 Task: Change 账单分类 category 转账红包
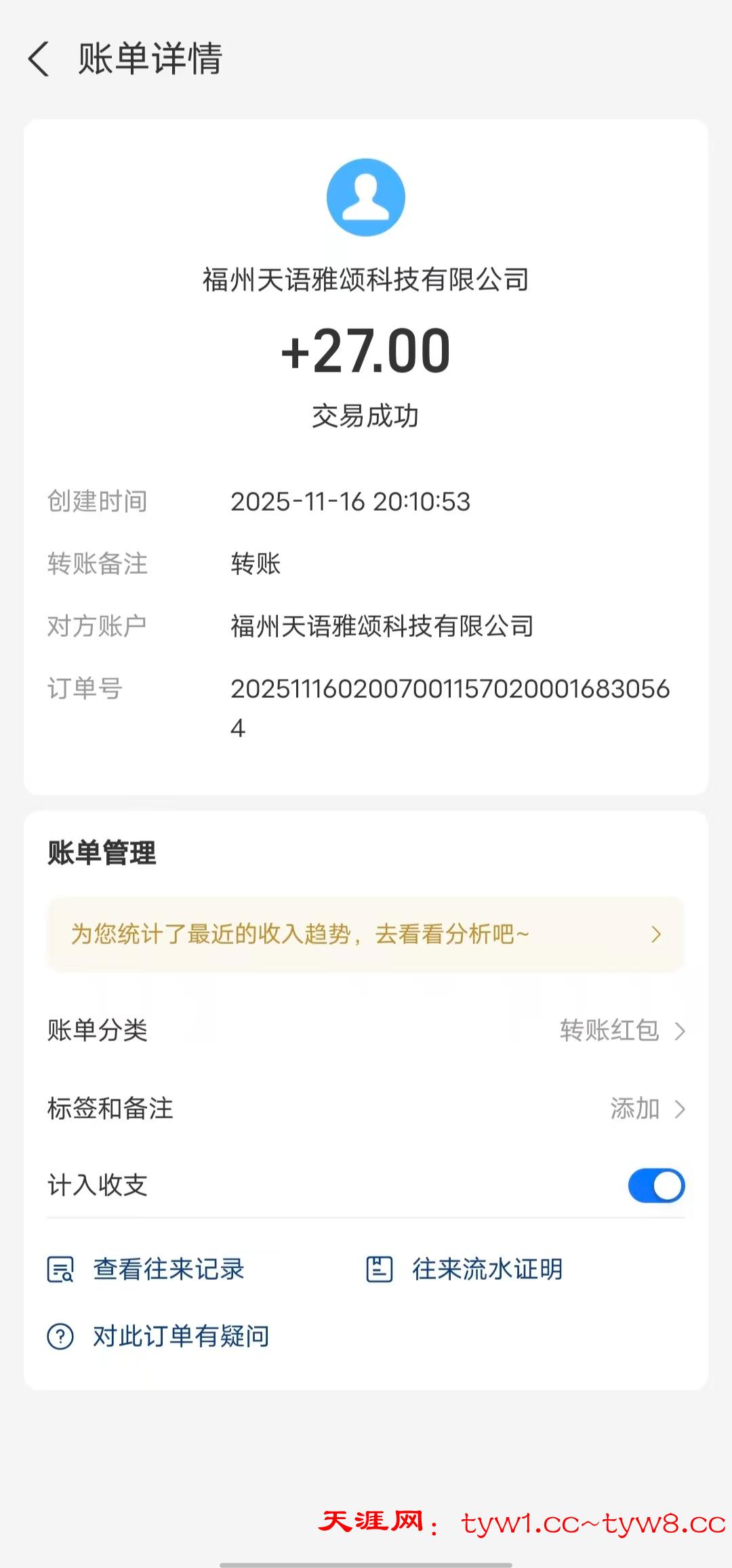tap(621, 1030)
